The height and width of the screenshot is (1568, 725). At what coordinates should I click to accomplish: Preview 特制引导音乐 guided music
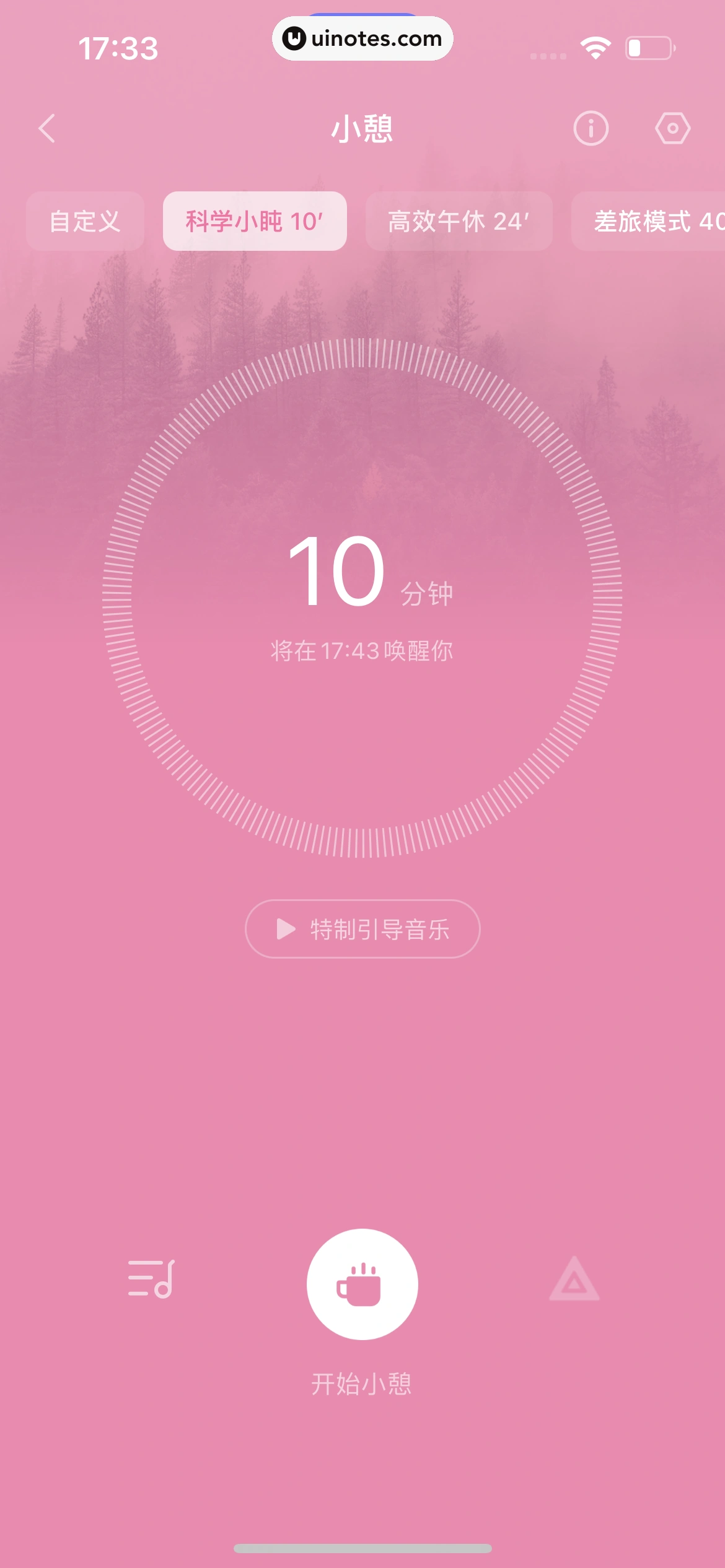pos(362,929)
